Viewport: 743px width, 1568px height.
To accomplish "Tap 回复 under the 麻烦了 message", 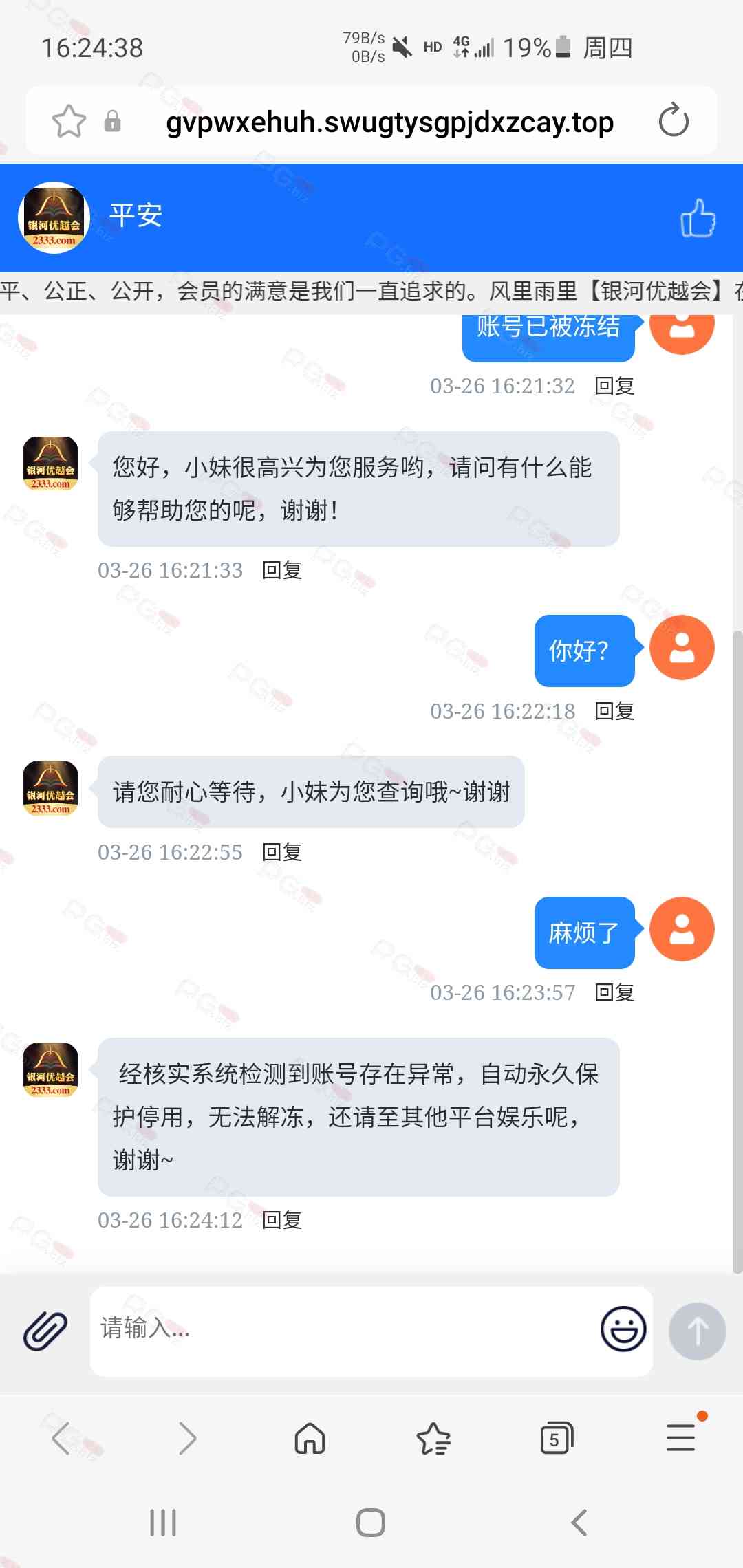I will pos(614,992).
